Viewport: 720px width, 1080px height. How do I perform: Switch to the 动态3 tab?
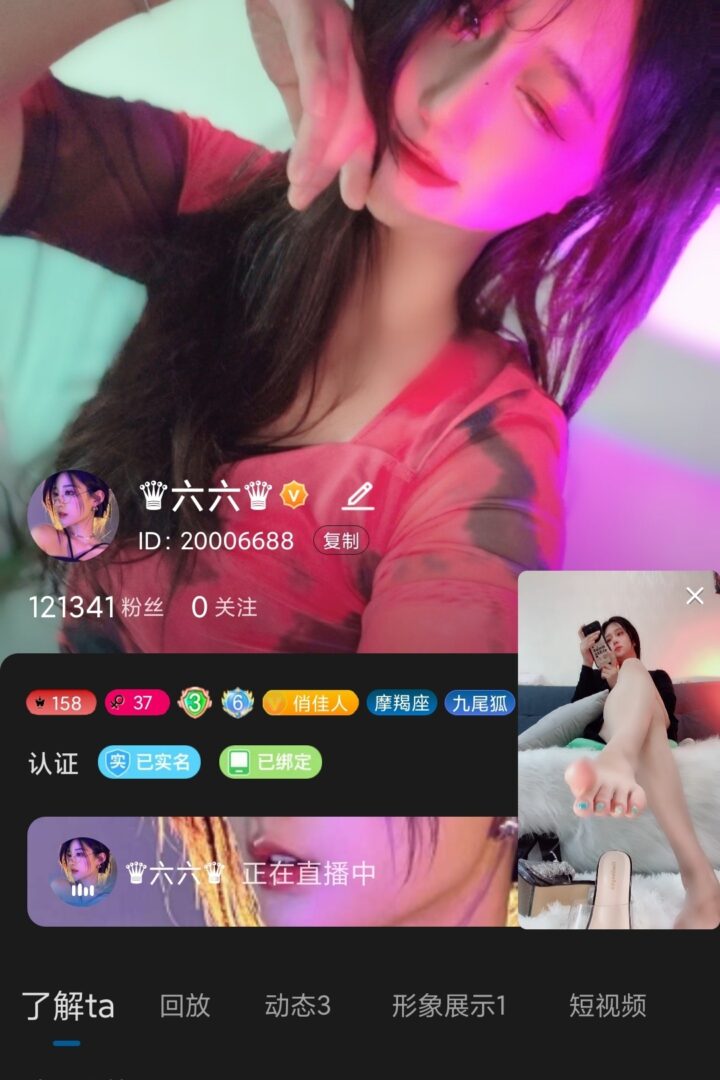click(x=297, y=1006)
